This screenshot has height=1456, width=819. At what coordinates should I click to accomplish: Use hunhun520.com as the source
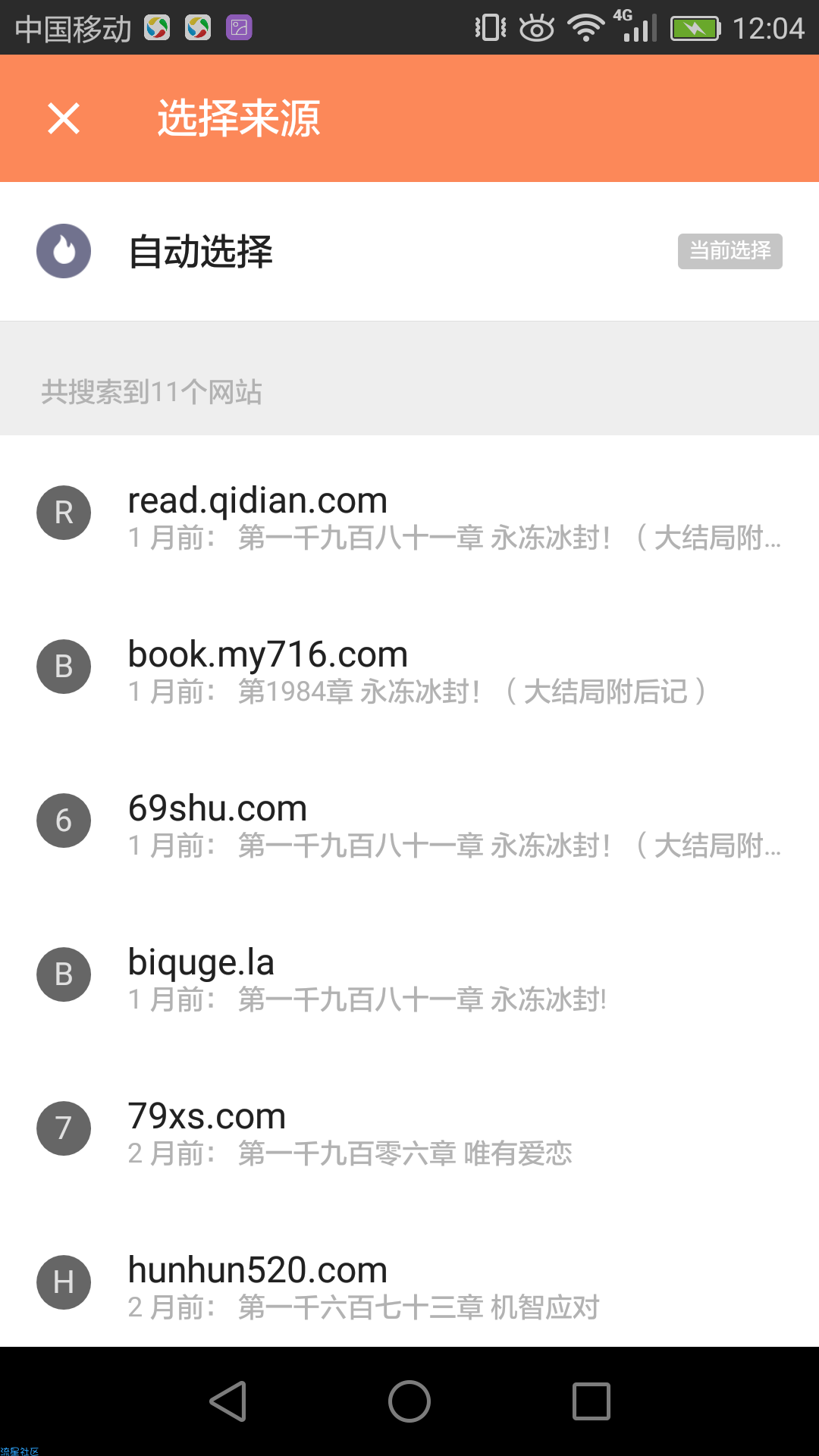tap(409, 1285)
